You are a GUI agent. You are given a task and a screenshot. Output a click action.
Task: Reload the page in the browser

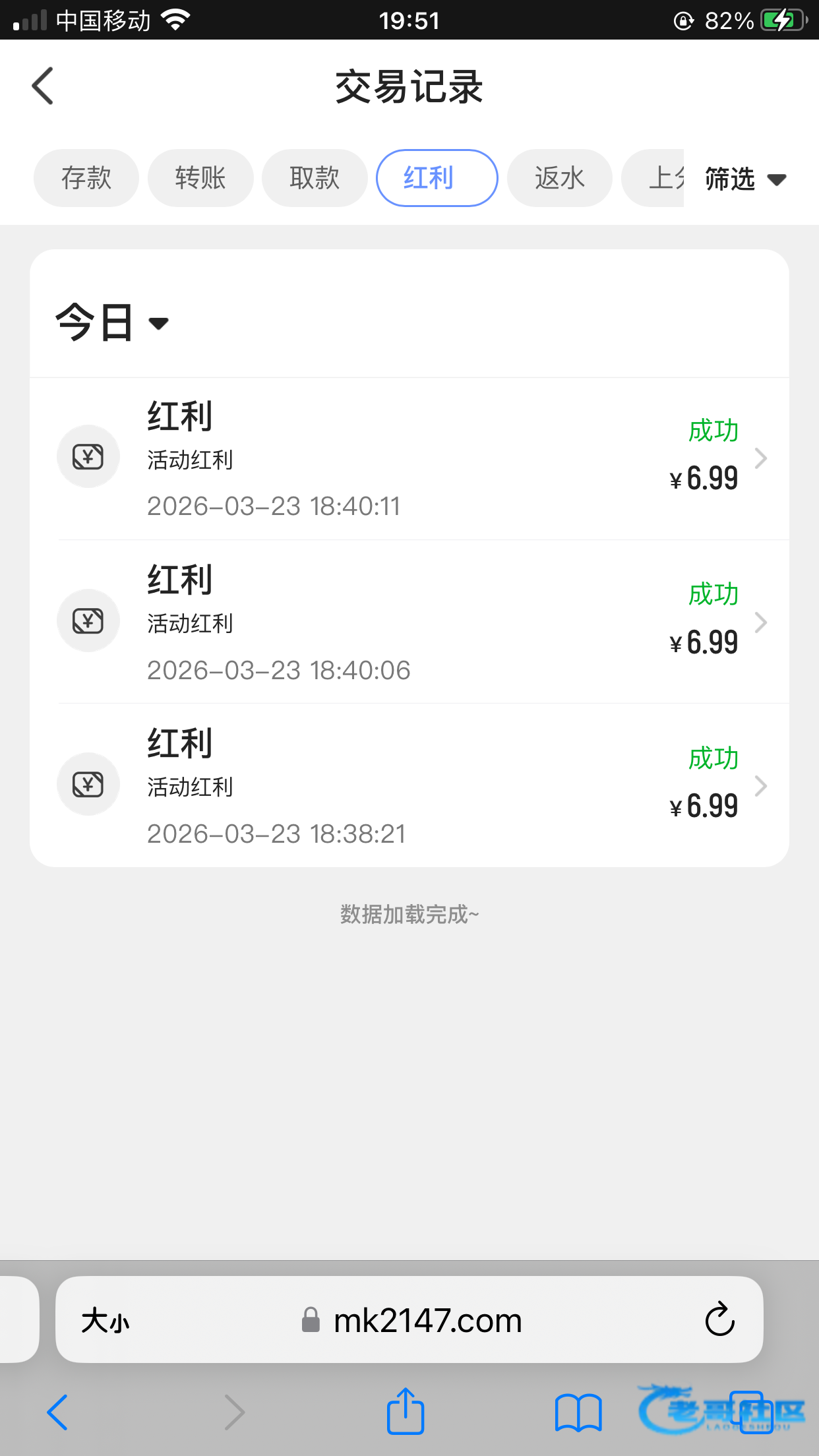click(719, 1319)
